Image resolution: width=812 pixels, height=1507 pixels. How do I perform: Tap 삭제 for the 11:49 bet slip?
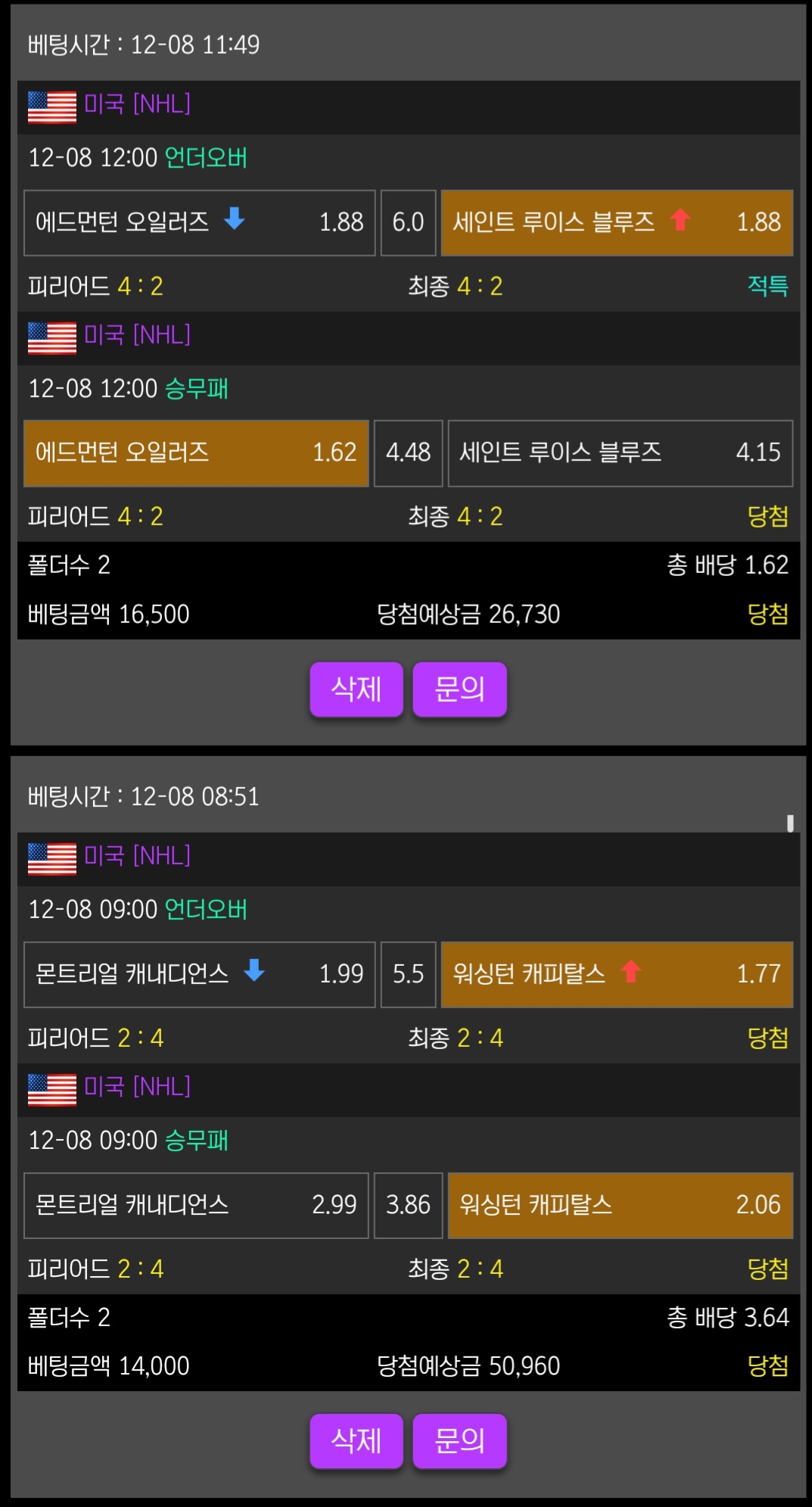[x=356, y=689]
